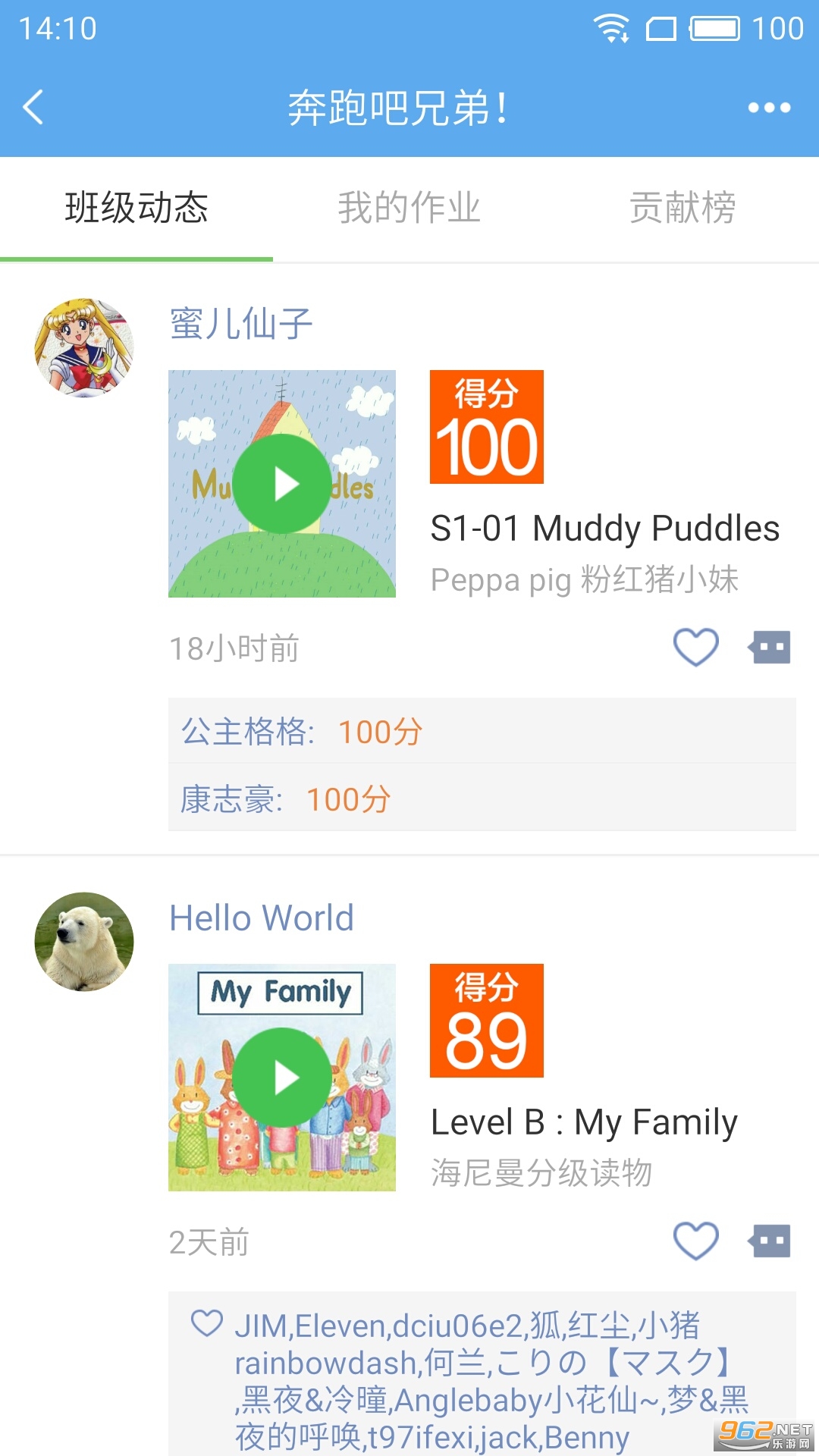
Task: Play the Muddy Puddles recording
Action: tap(281, 484)
